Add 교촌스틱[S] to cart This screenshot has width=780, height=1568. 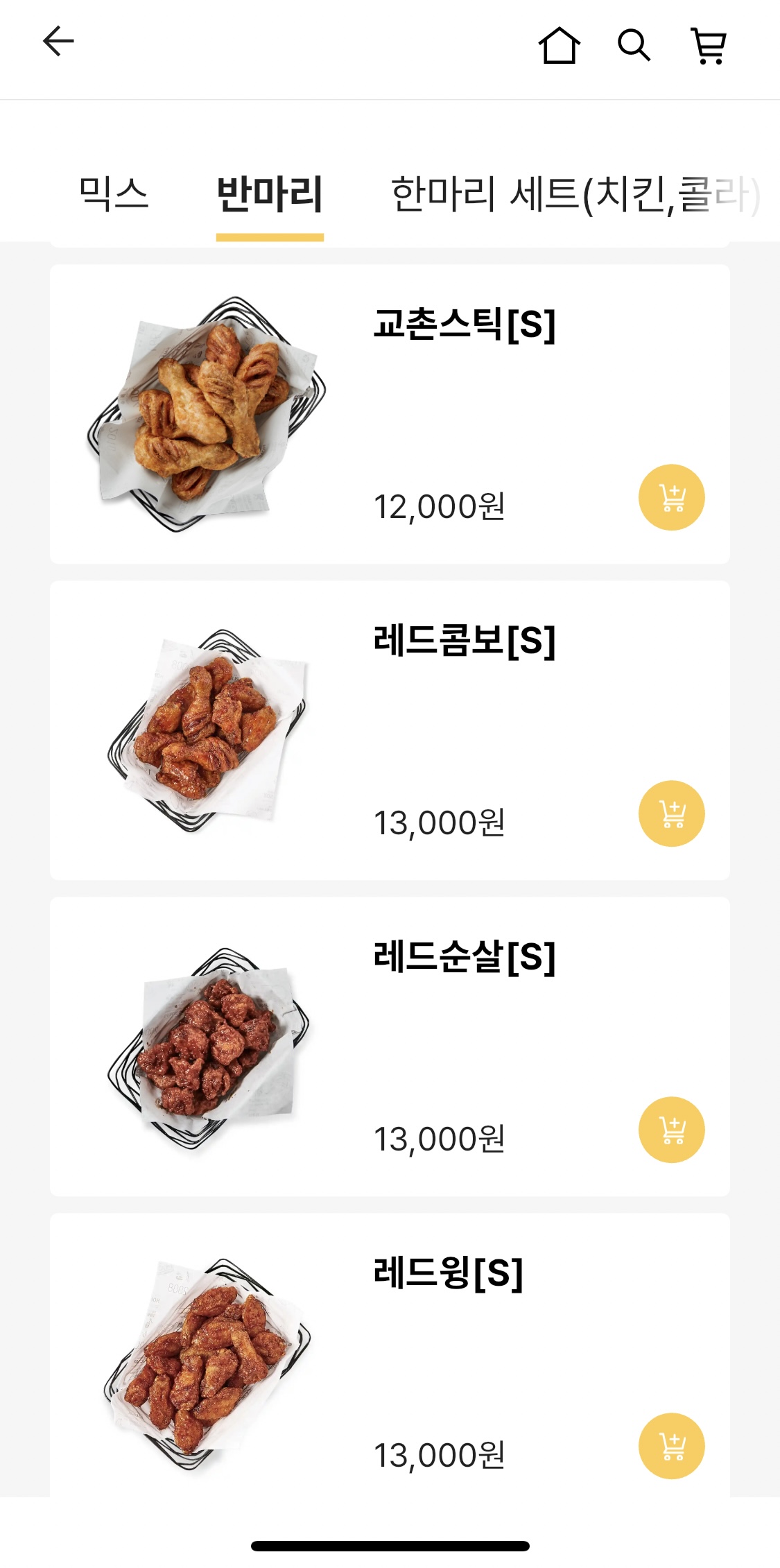pos(671,497)
